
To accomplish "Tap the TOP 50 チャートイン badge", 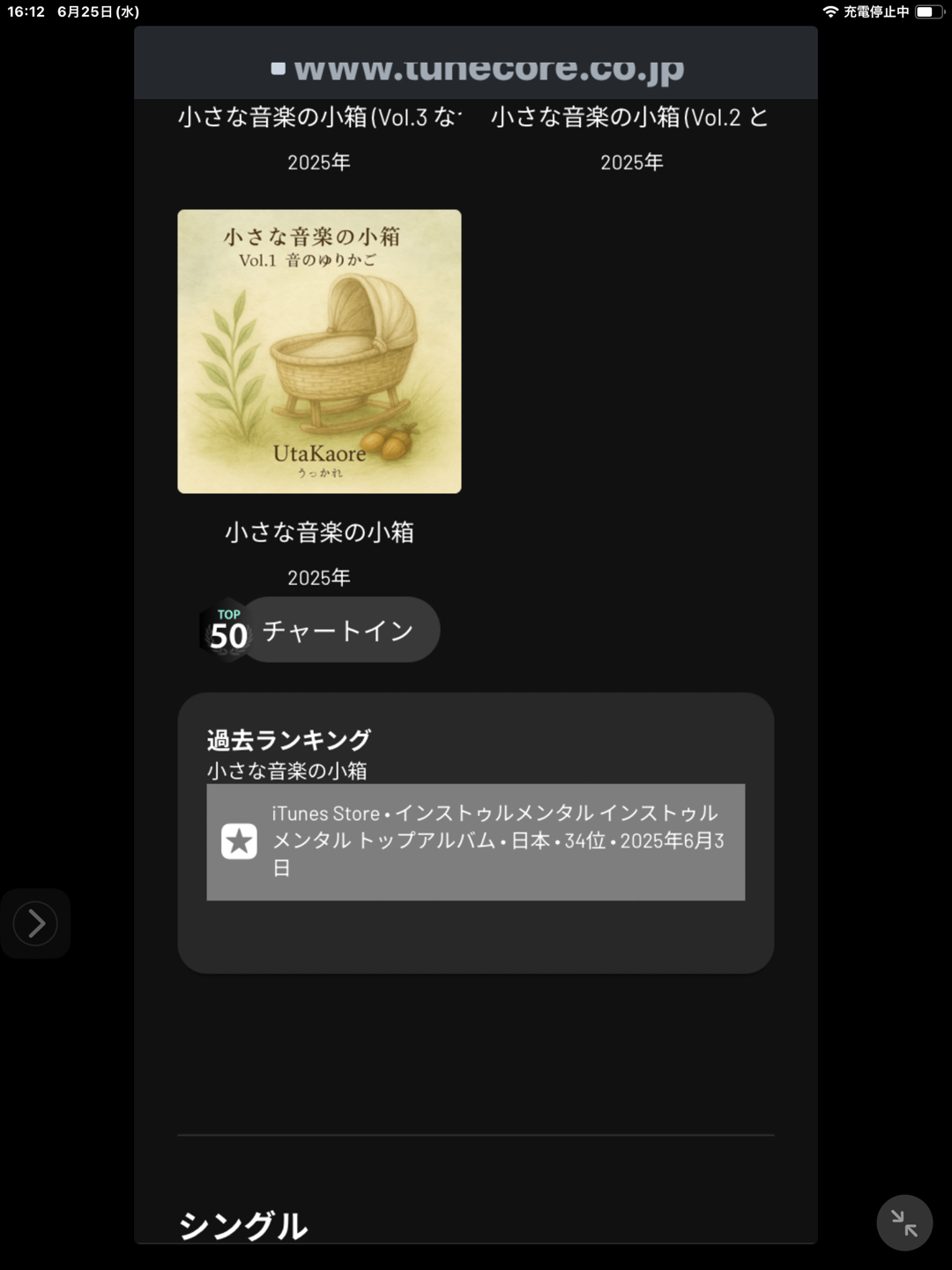I will tap(321, 631).
